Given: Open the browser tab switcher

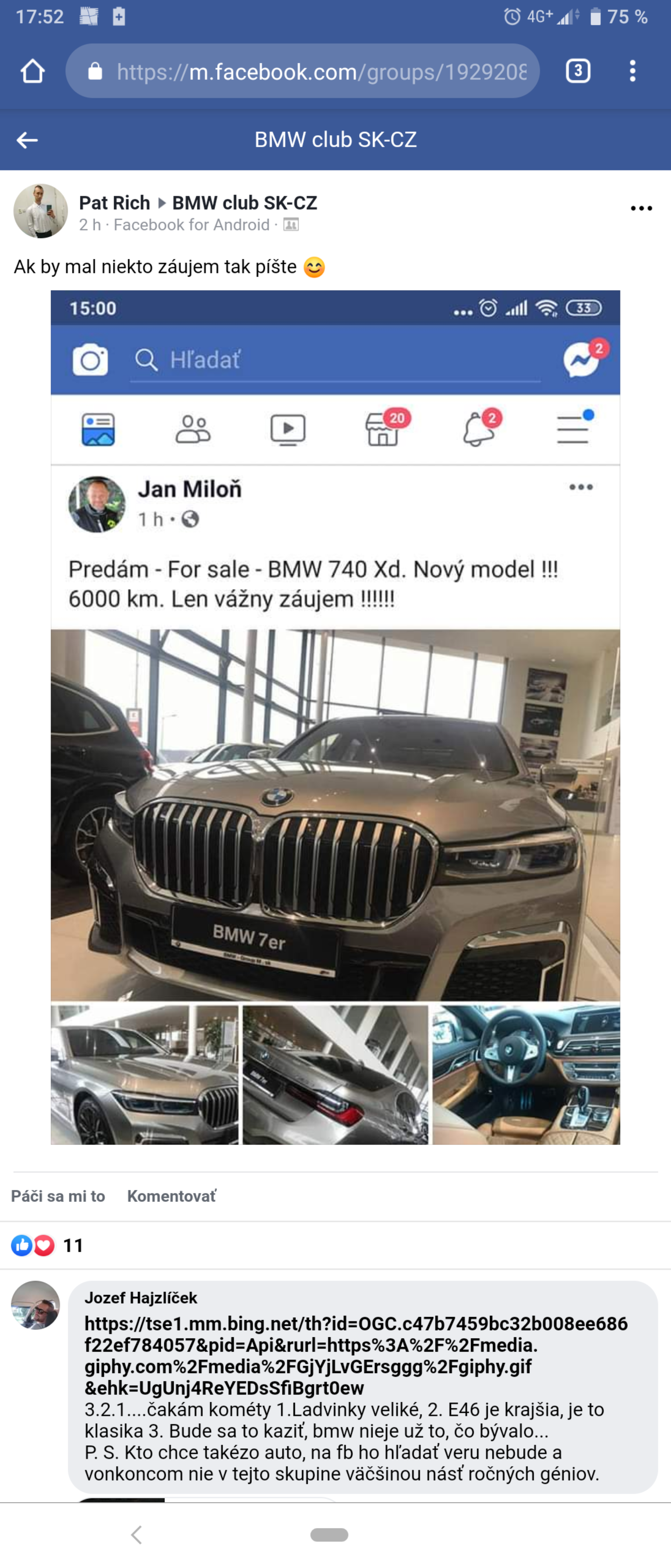Looking at the screenshot, I should [x=577, y=71].
